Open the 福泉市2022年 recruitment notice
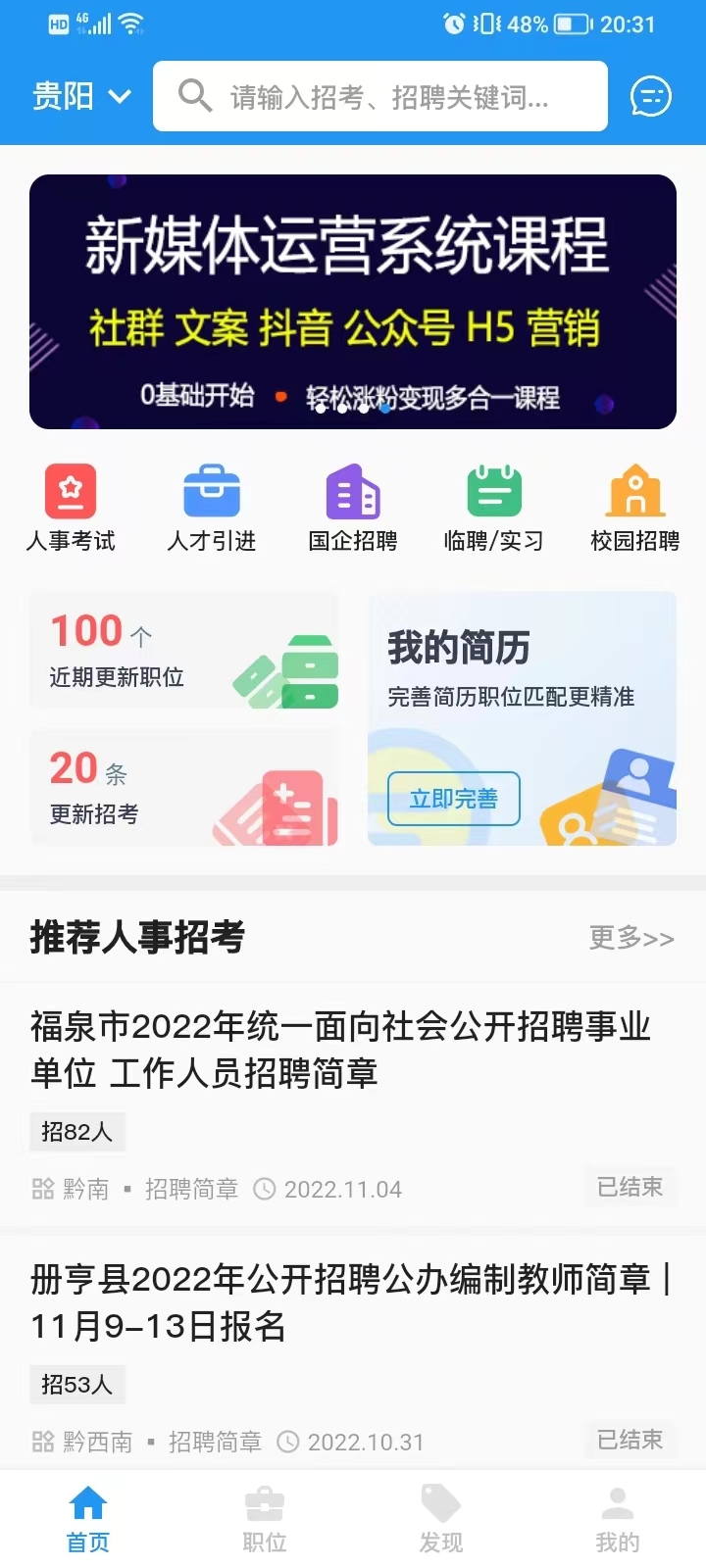This screenshot has height=1568, width=706. pos(353,1103)
